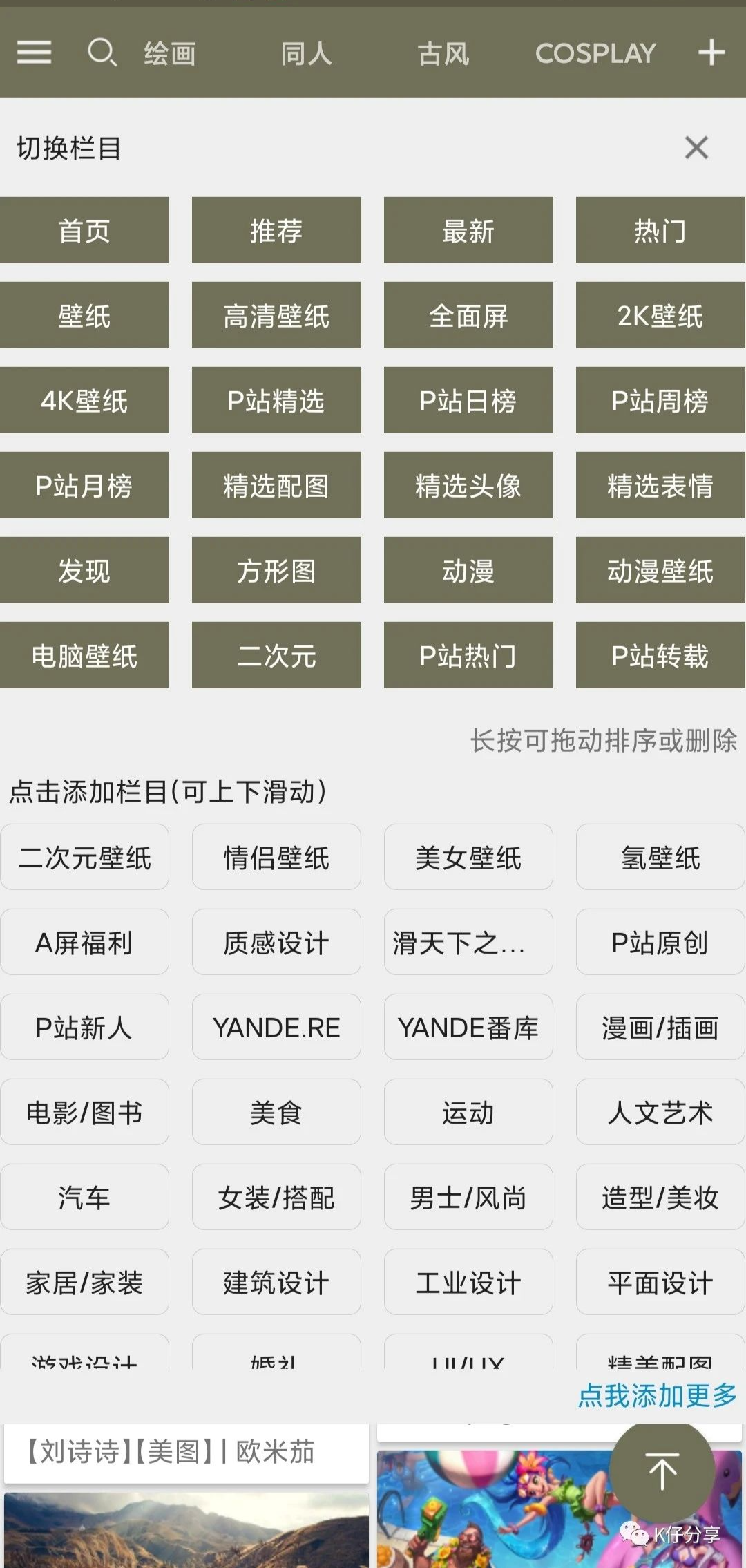Add the 美食 column
Viewport: 746px width, 1568px height.
276,1113
